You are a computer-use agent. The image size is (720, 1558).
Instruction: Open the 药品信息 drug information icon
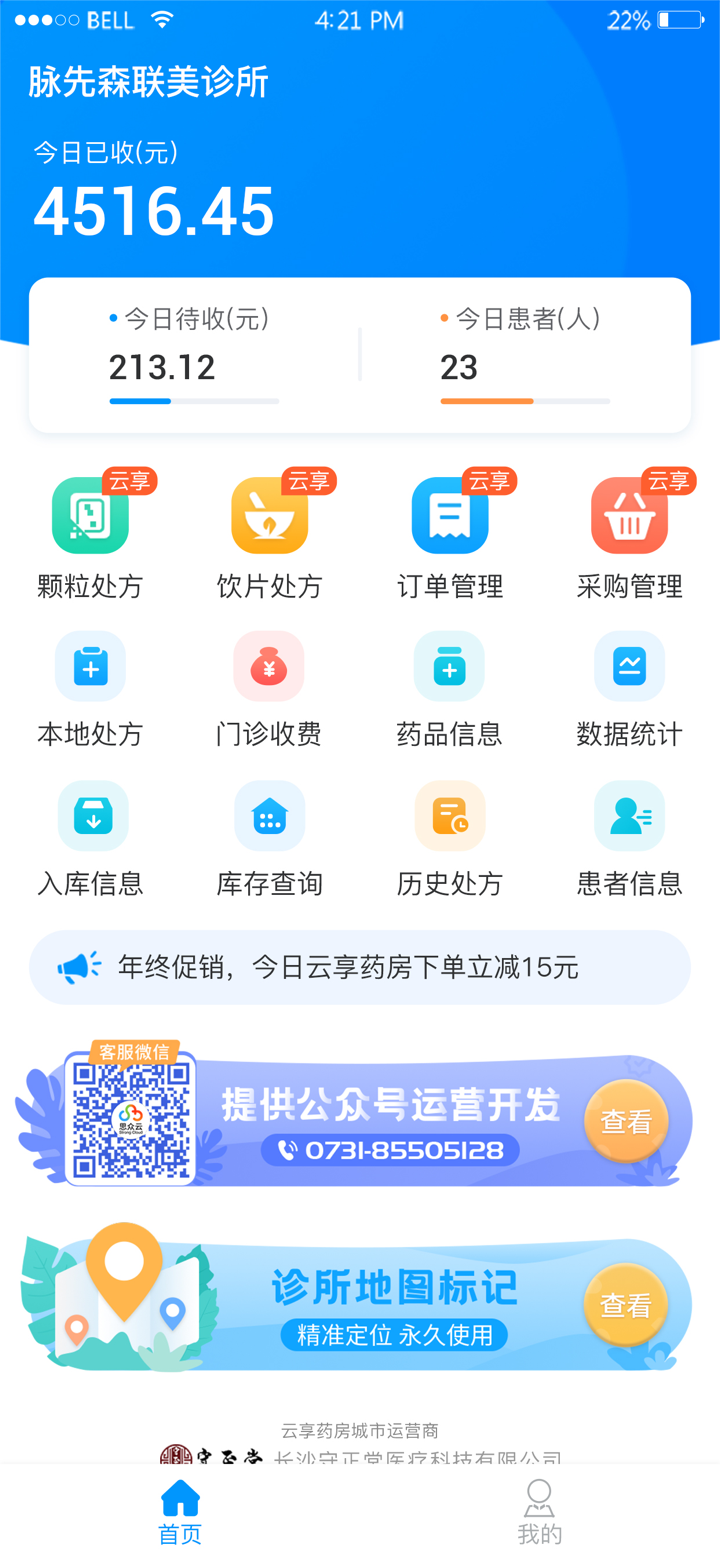point(448,666)
